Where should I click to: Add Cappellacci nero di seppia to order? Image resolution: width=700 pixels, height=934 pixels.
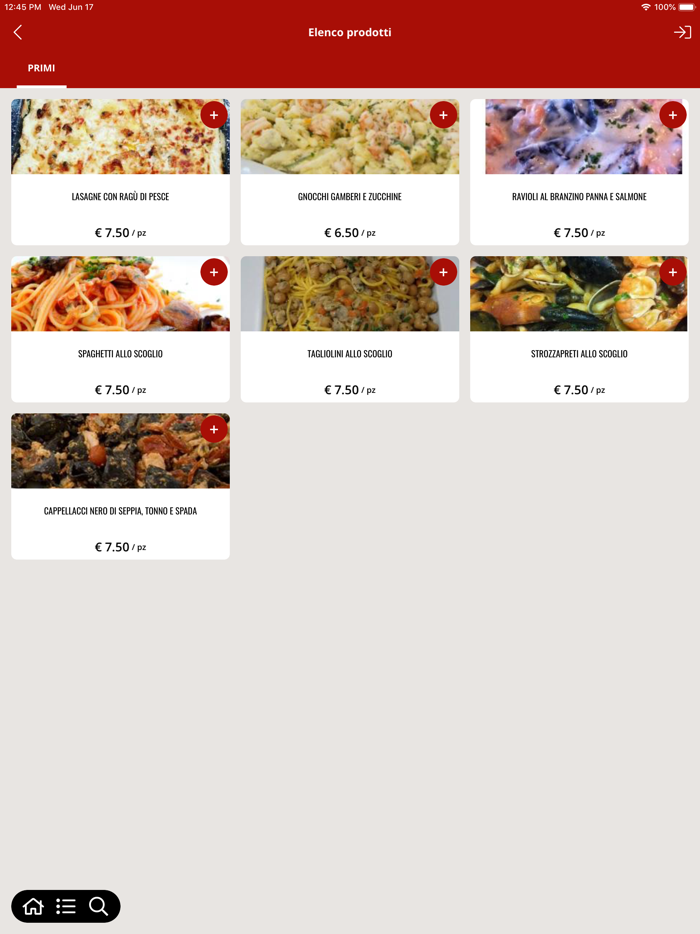pyautogui.click(x=214, y=429)
